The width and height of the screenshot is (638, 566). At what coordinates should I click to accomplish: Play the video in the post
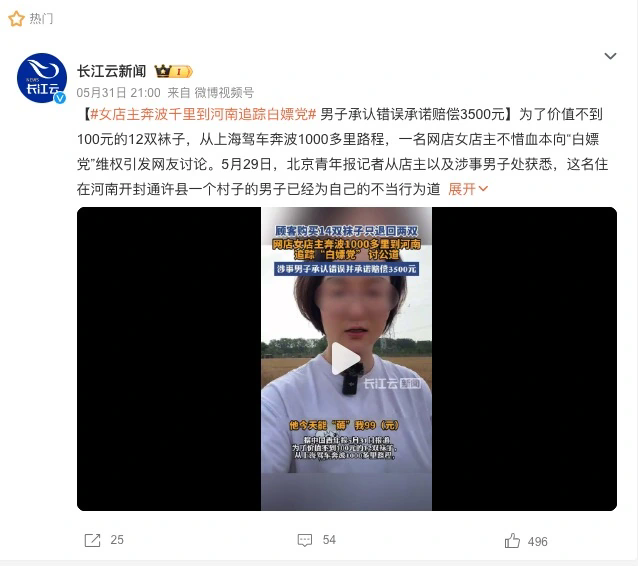tap(346, 359)
